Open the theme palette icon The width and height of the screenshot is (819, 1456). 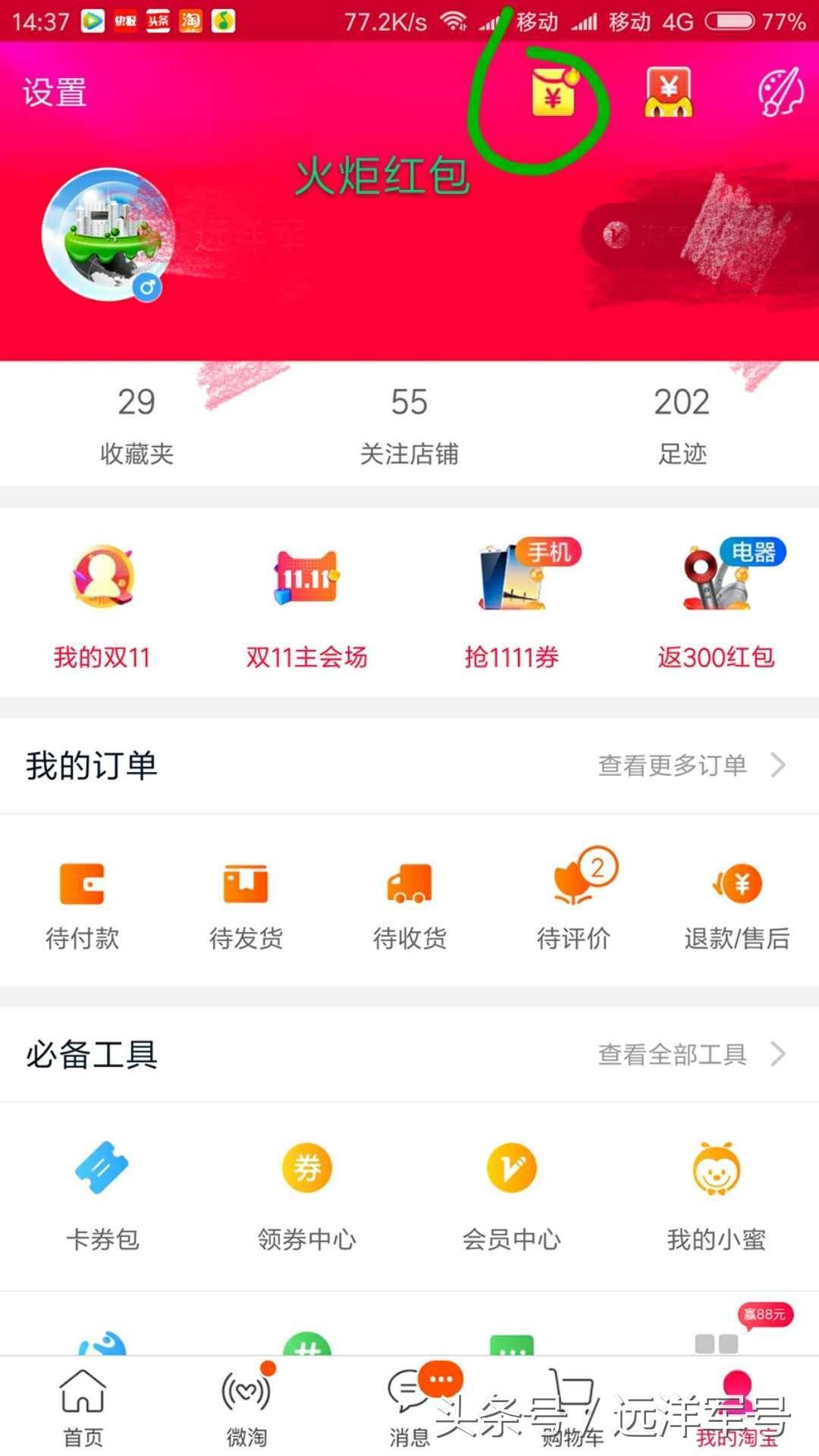point(781,92)
